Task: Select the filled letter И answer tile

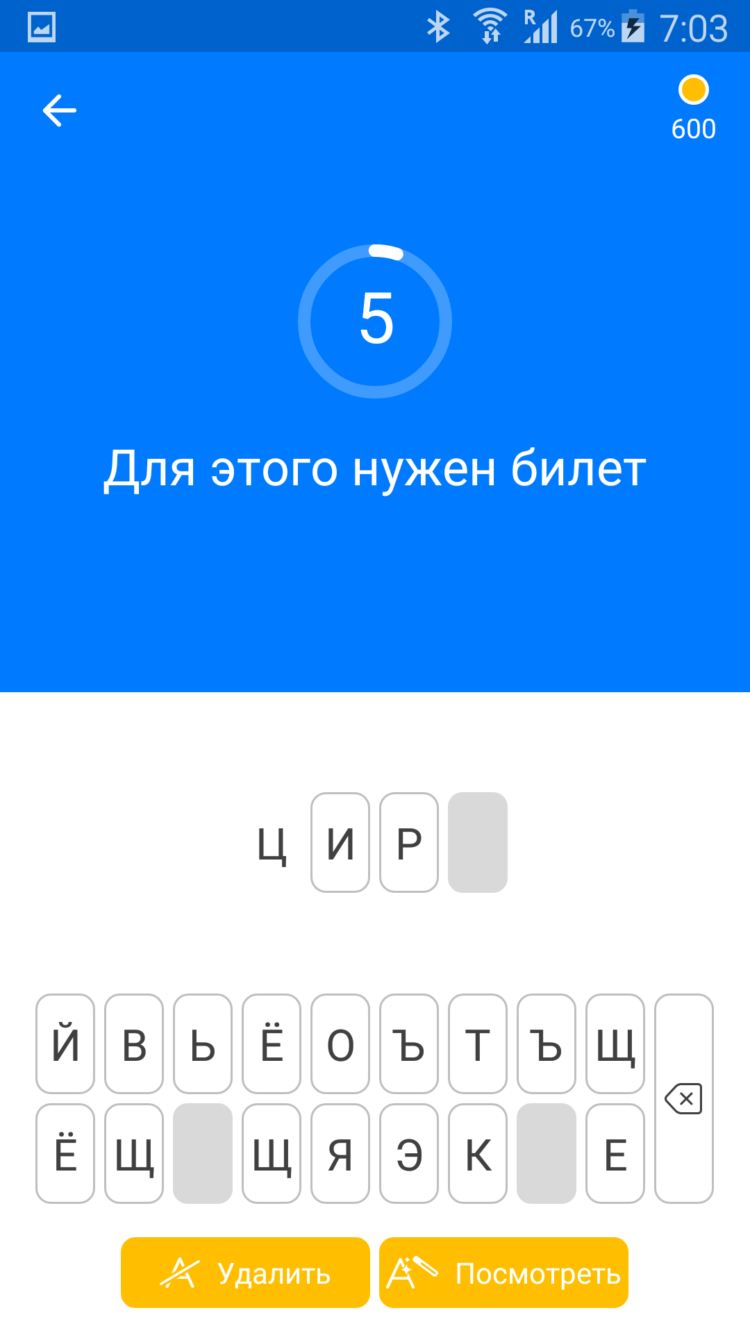Action: [x=340, y=843]
